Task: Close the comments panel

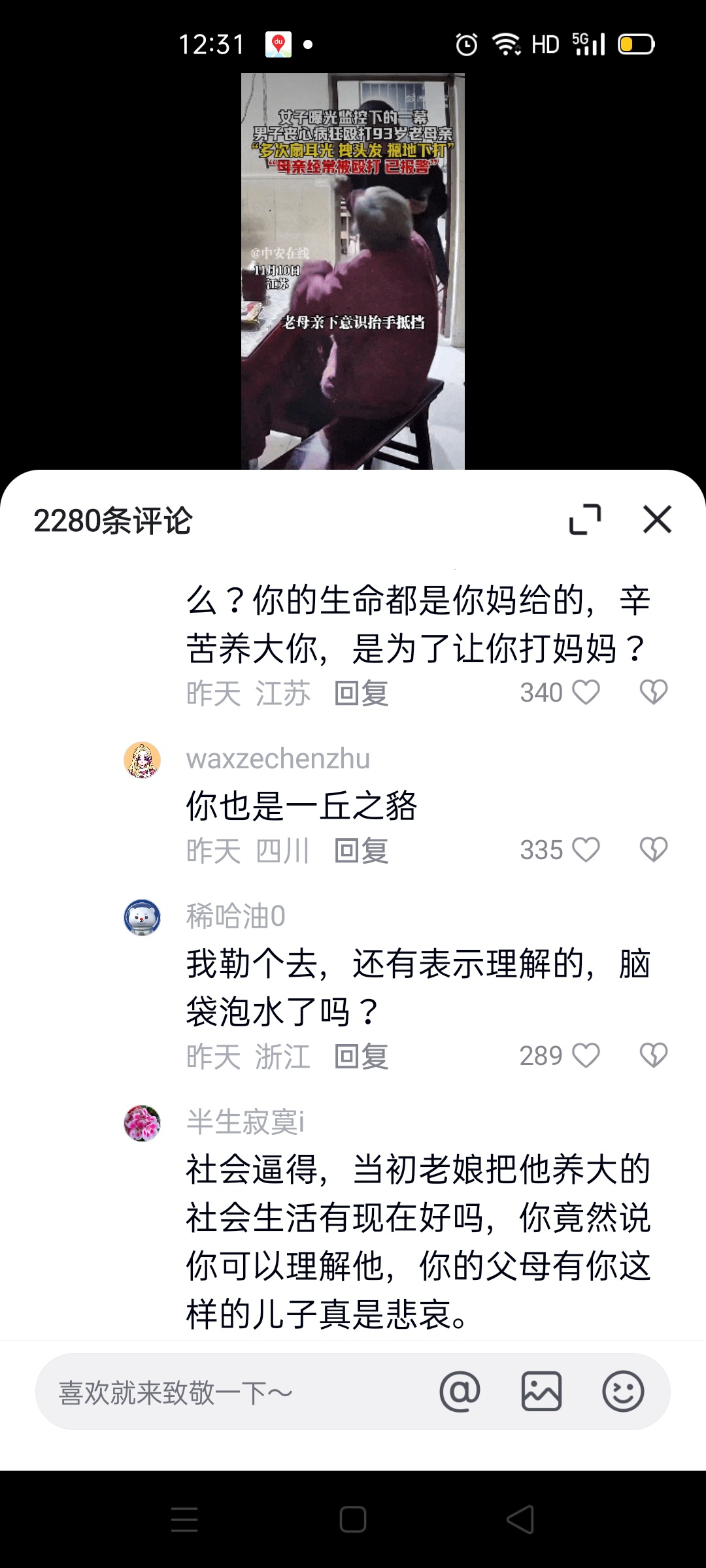Action: (657, 519)
